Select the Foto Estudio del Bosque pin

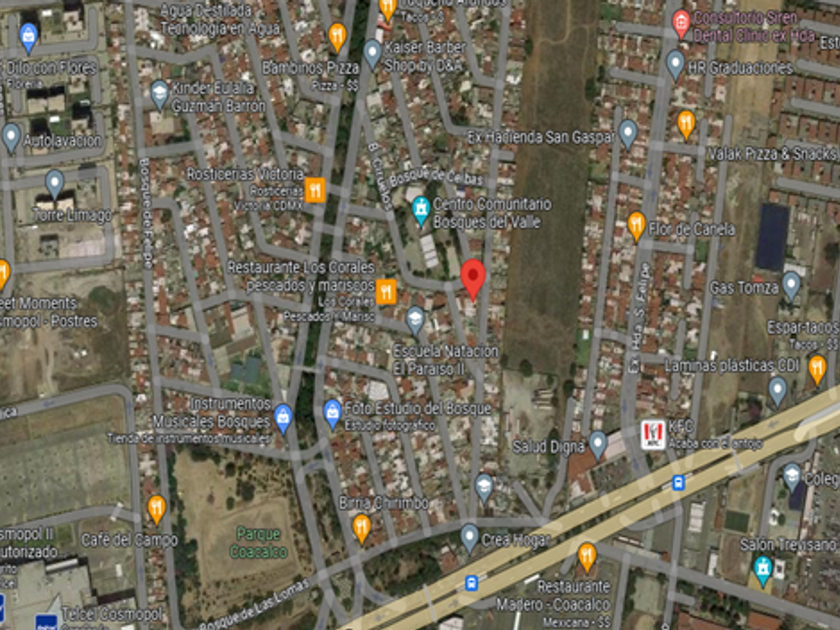click(332, 415)
